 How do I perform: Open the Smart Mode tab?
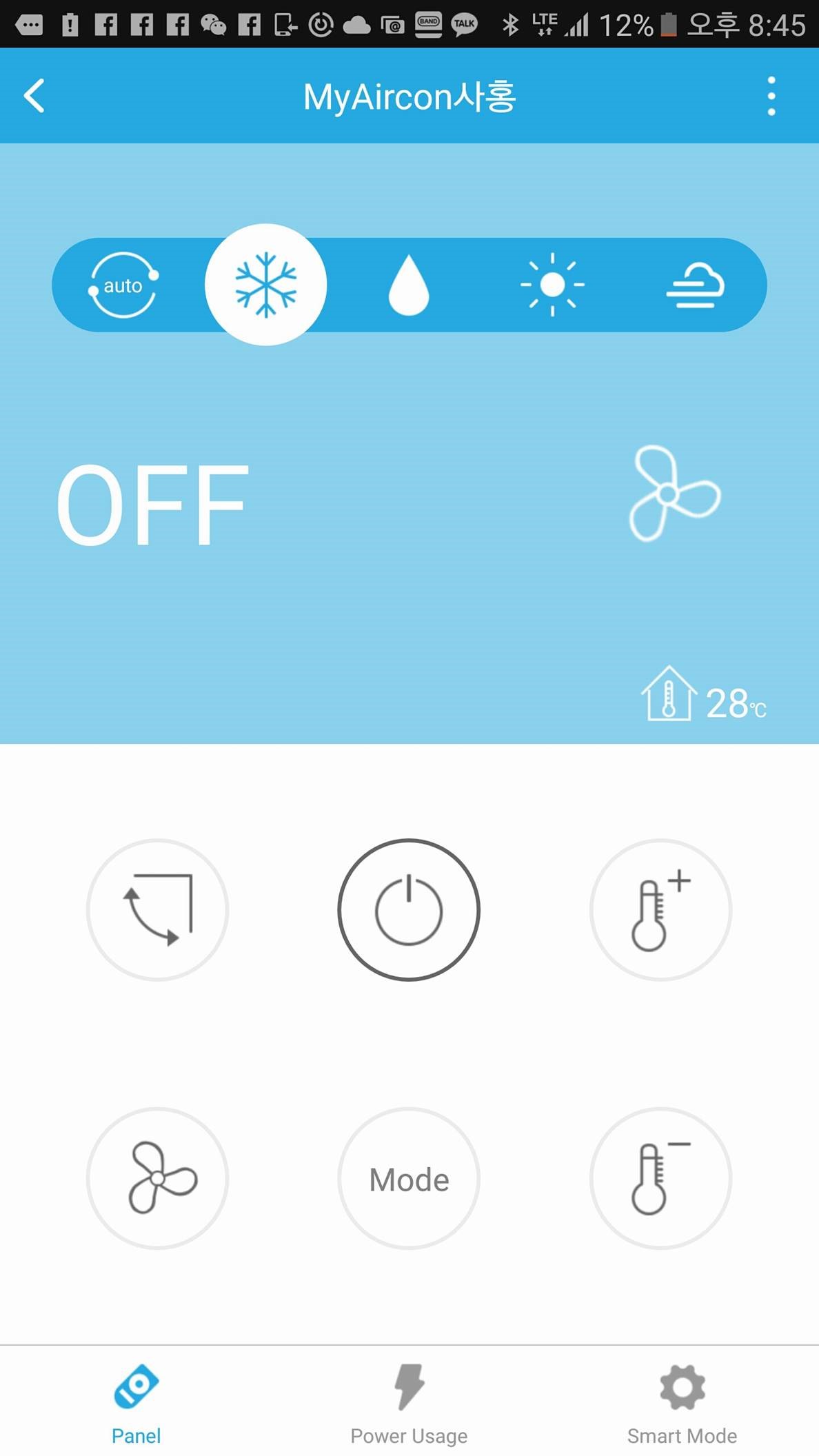pos(682,1404)
